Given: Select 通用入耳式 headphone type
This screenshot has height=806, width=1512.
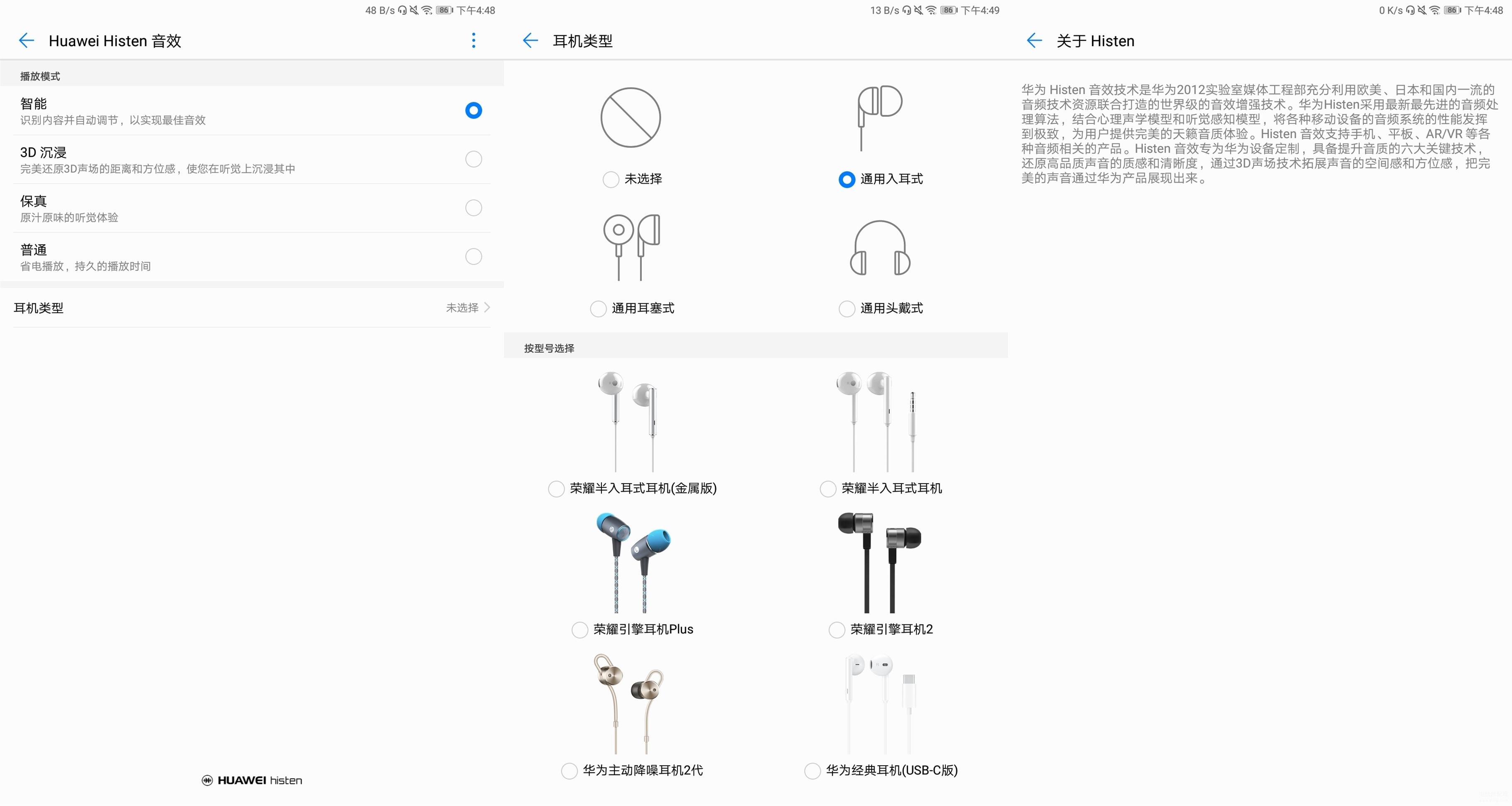Looking at the screenshot, I should (x=847, y=179).
